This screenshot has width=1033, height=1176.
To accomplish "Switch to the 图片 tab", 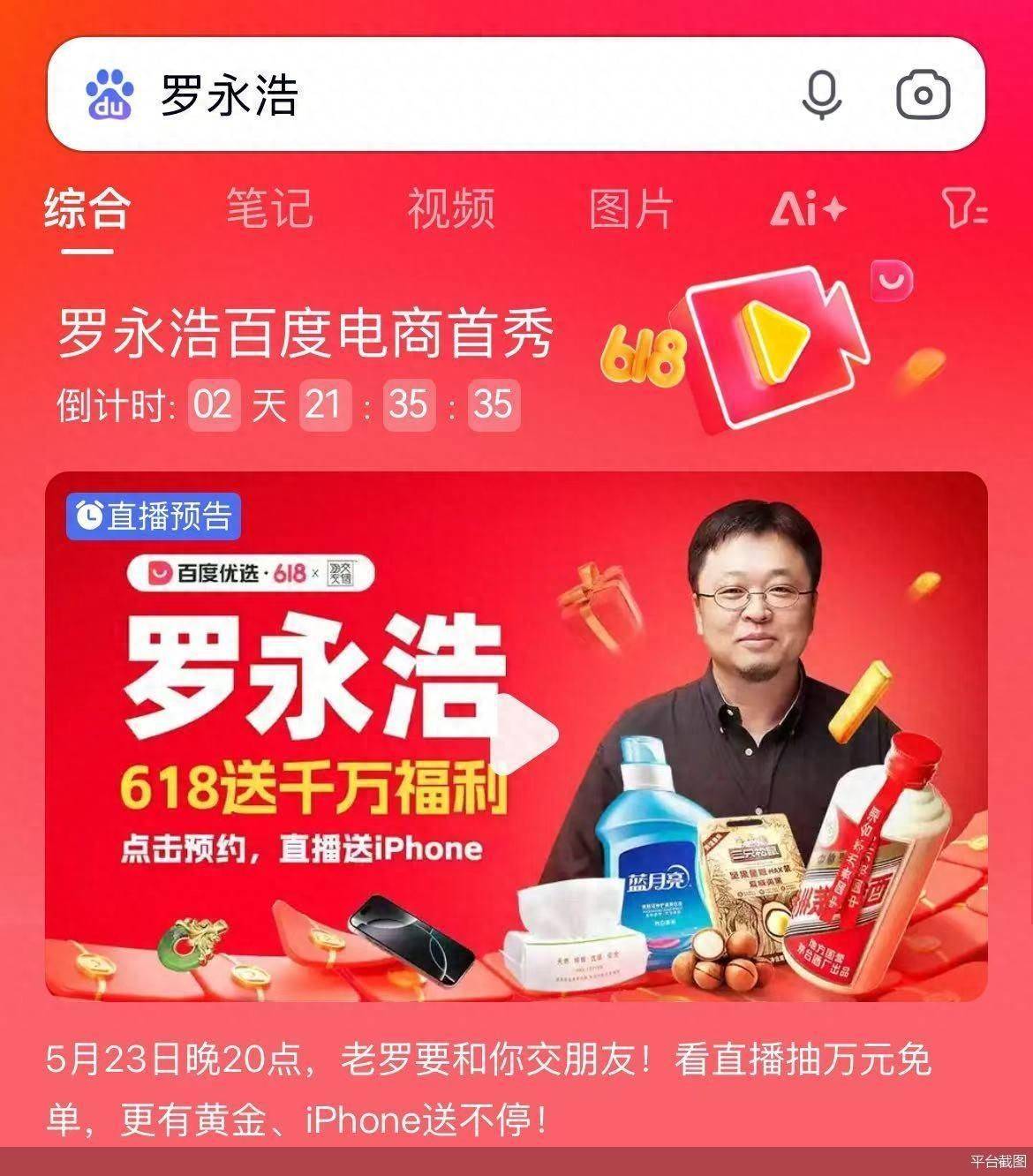I will click(631, 208).
